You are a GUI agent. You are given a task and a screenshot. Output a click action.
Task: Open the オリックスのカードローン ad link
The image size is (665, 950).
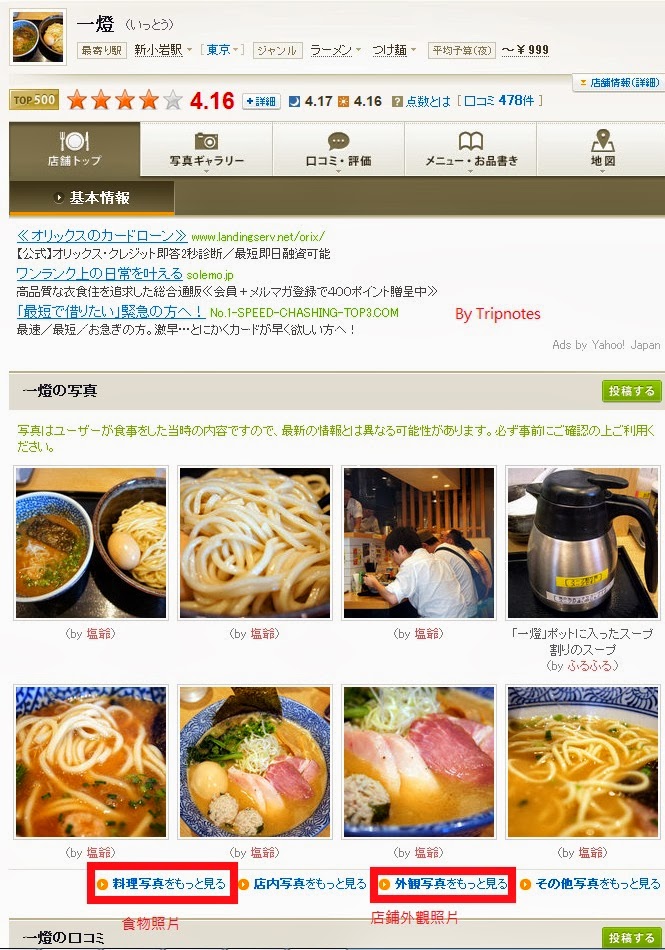[x=102, y=235]
